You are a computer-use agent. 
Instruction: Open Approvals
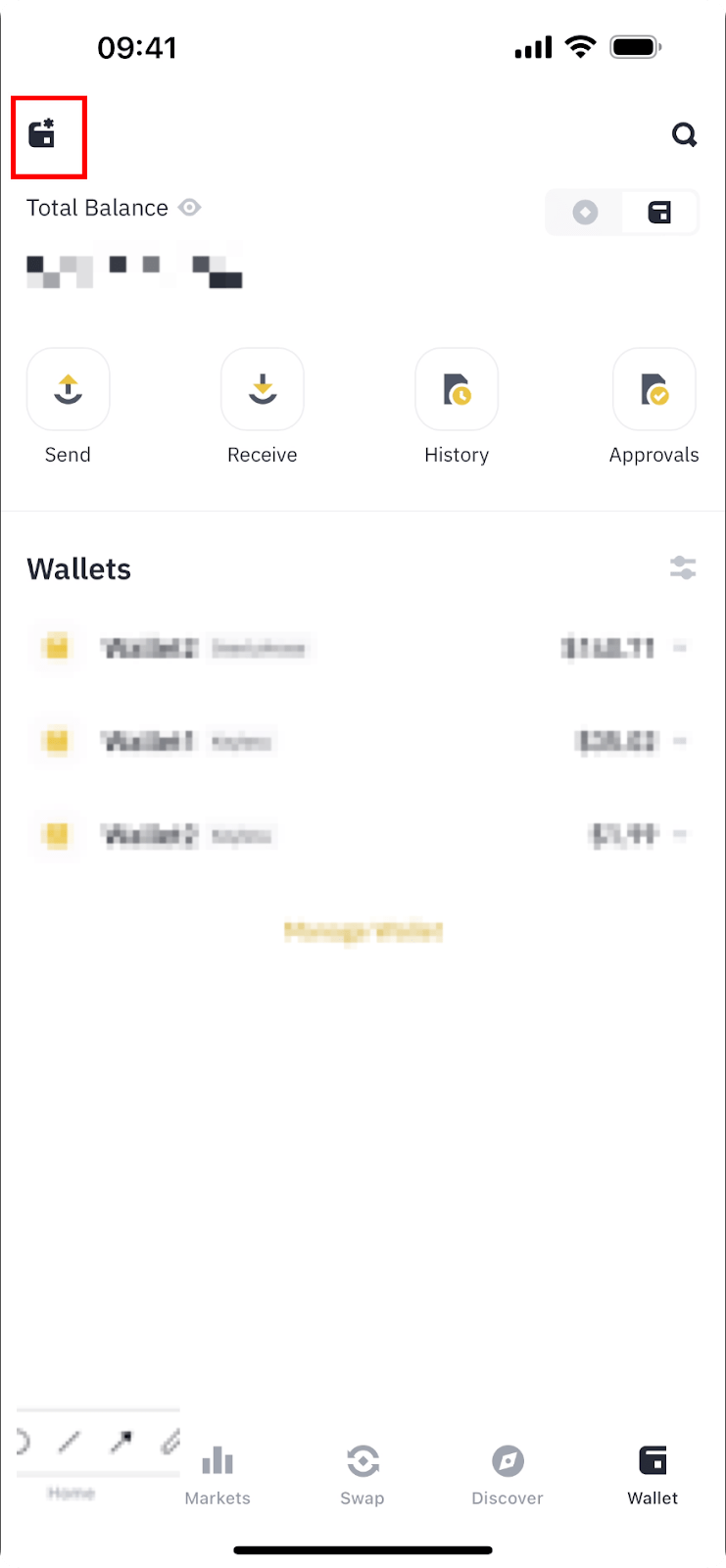[x=653, y=390]
